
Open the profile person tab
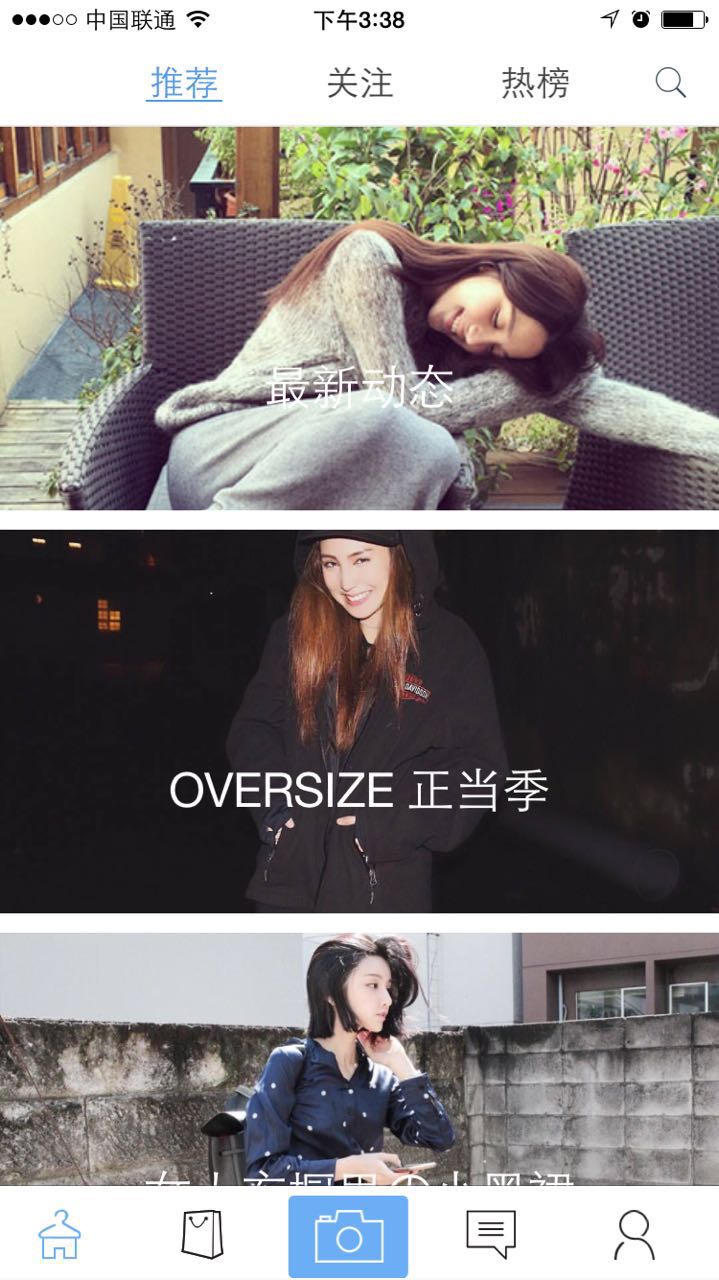coord(634,1235)
